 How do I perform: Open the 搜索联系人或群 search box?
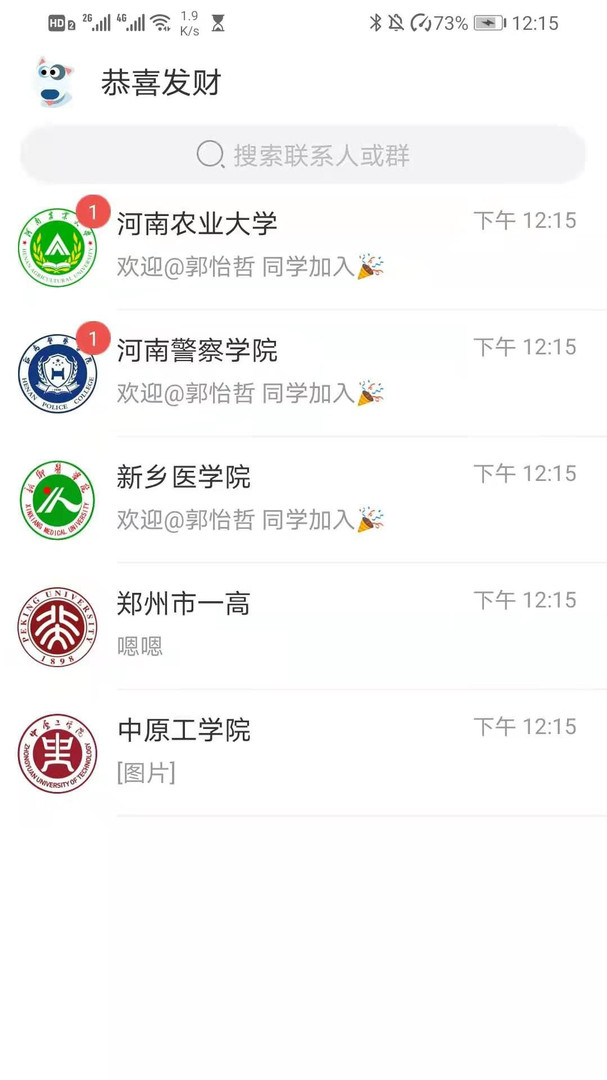303,155
